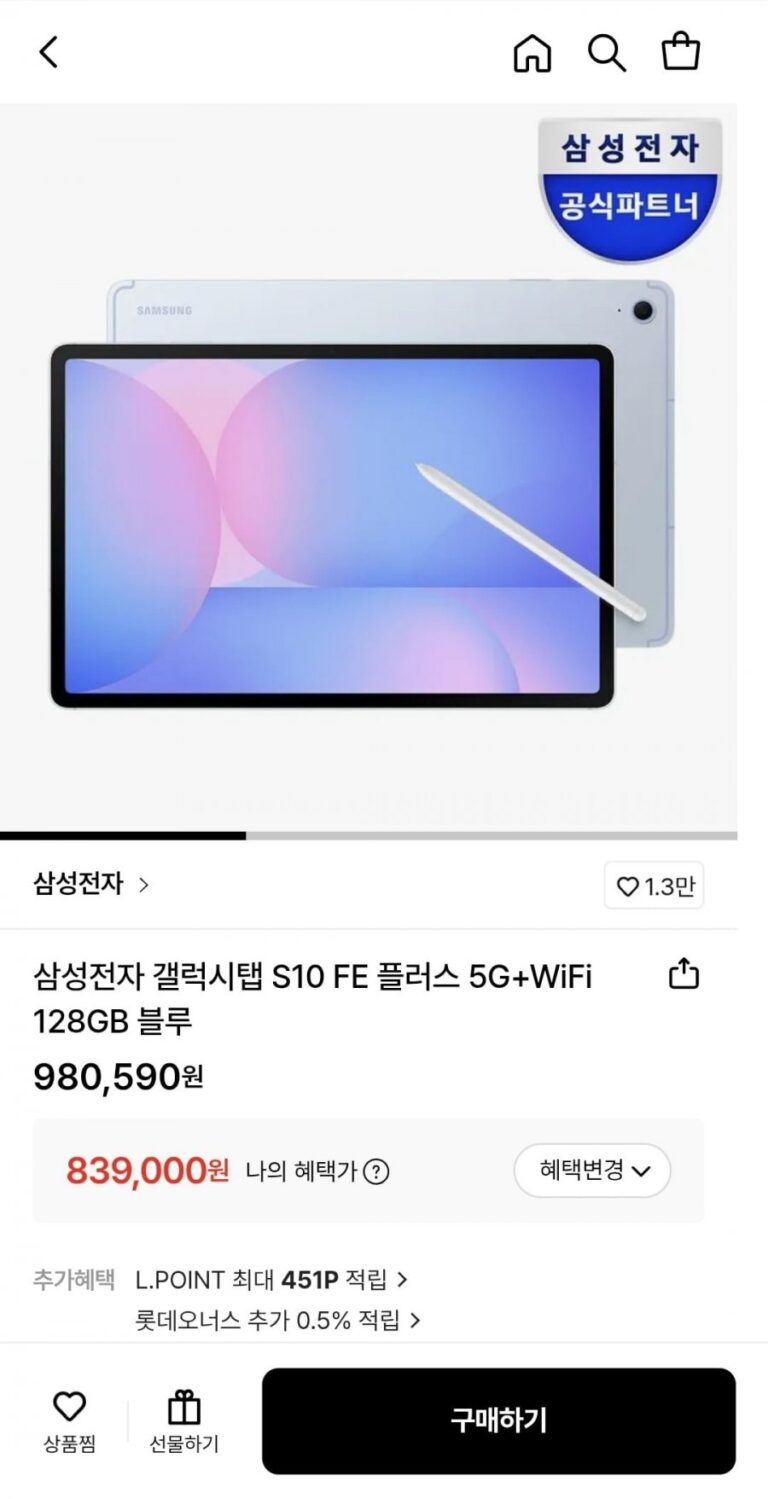This screenshot has width=768, height=1499.
Task: Share this Galaxy Tab product
Action: pyautogui.click(x=683, y=974)
